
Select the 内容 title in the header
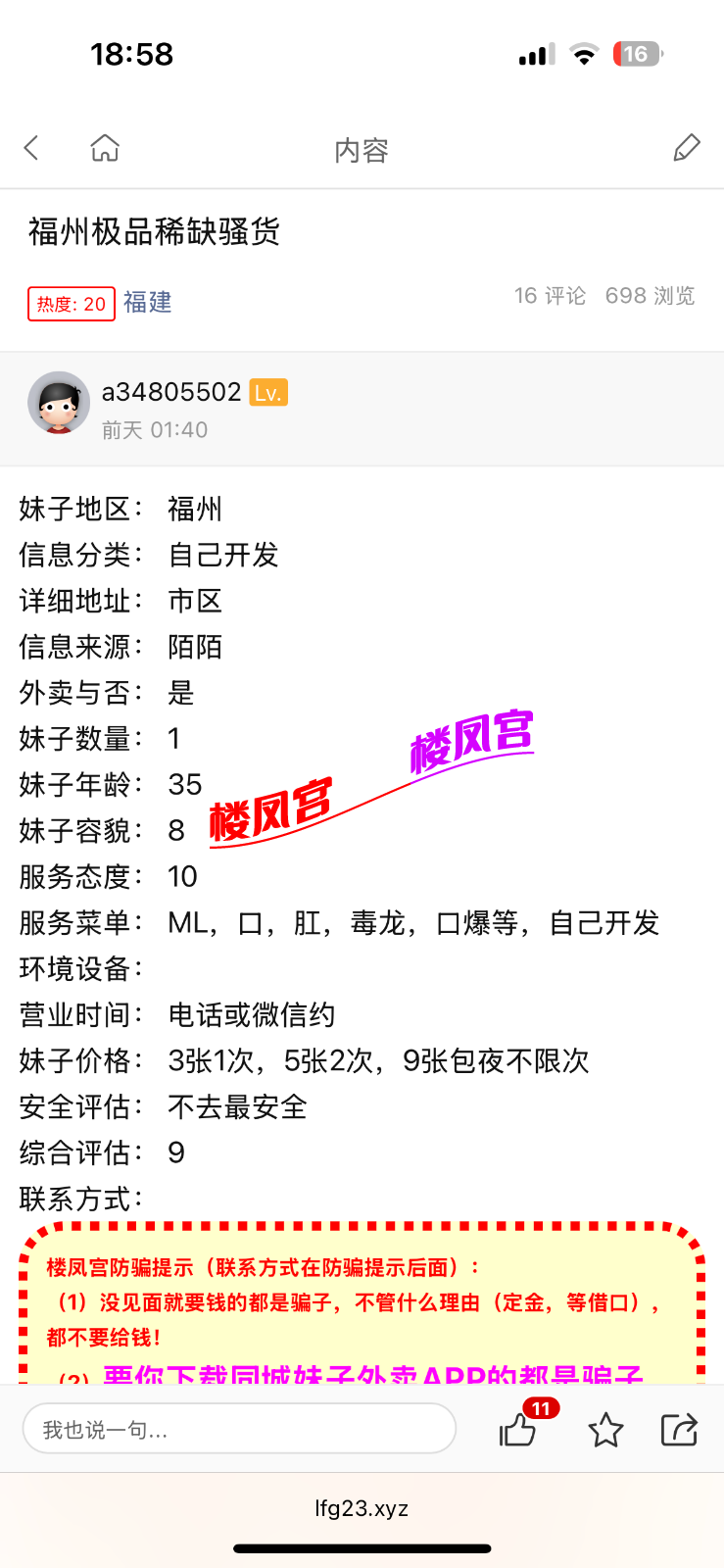coord(362,149)
